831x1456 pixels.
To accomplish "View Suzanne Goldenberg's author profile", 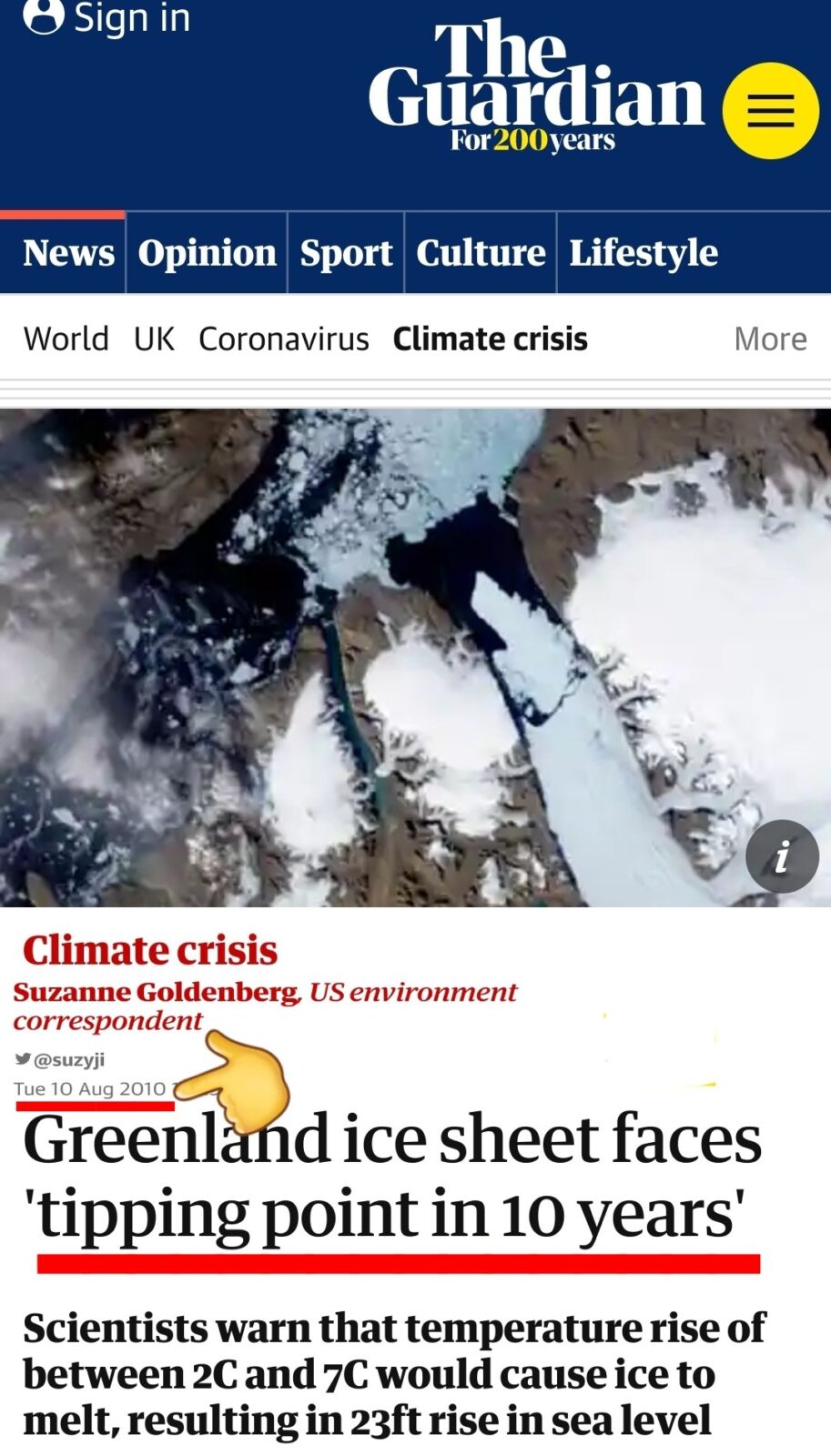I will [156, 992].
